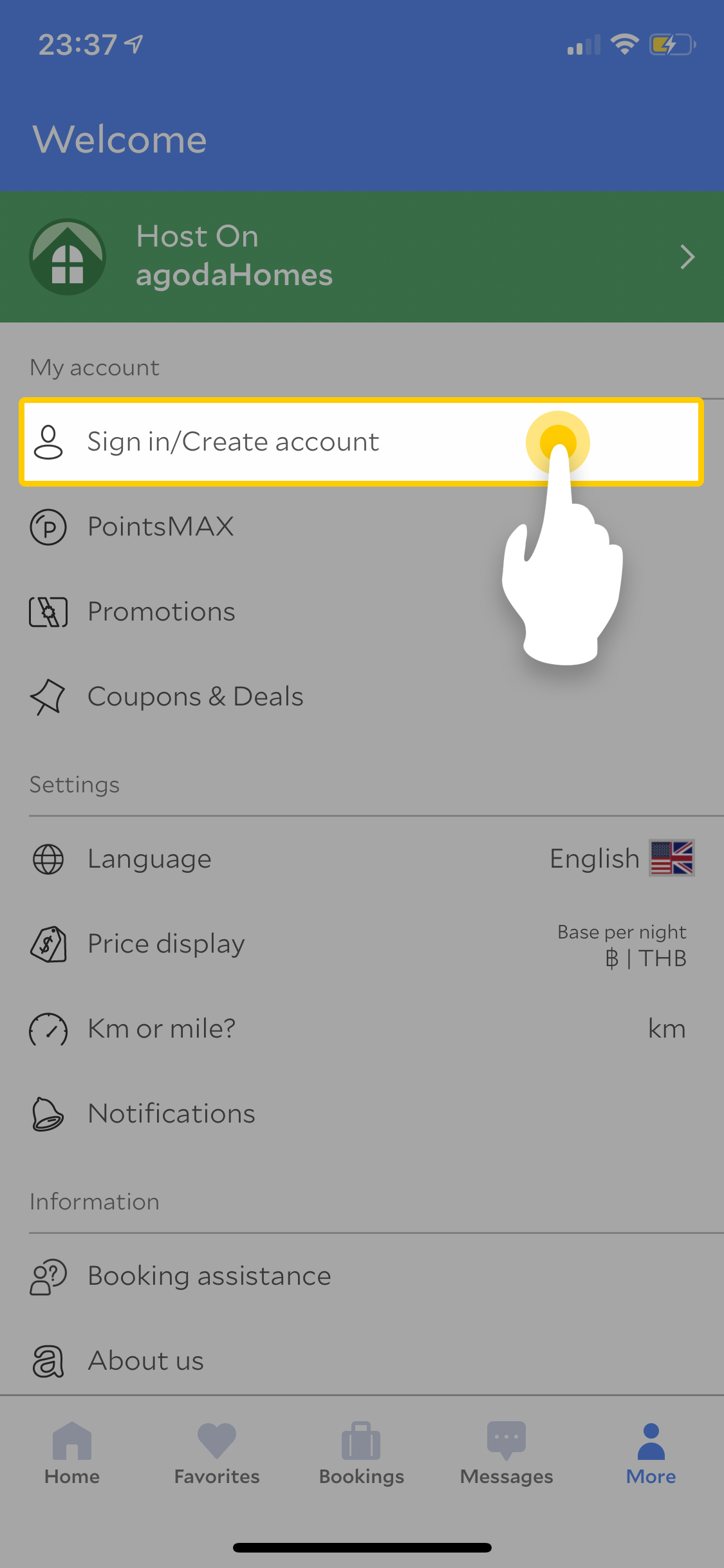Open Booking assistance
The height and width of the screenshot is (1568, 724).
coord(209,1276)
